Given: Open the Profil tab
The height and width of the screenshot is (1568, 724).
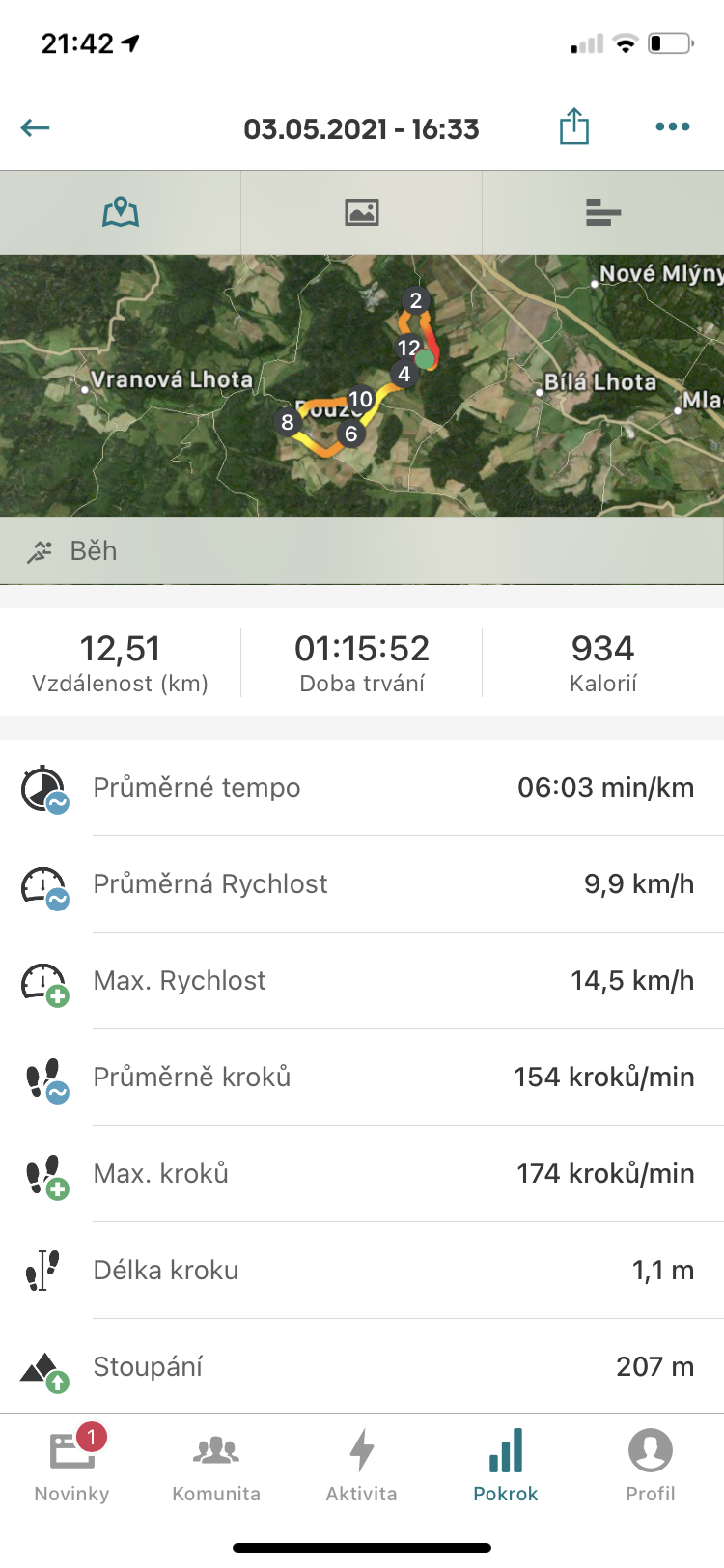Looking at the screenshot, I should (651, 1464).
